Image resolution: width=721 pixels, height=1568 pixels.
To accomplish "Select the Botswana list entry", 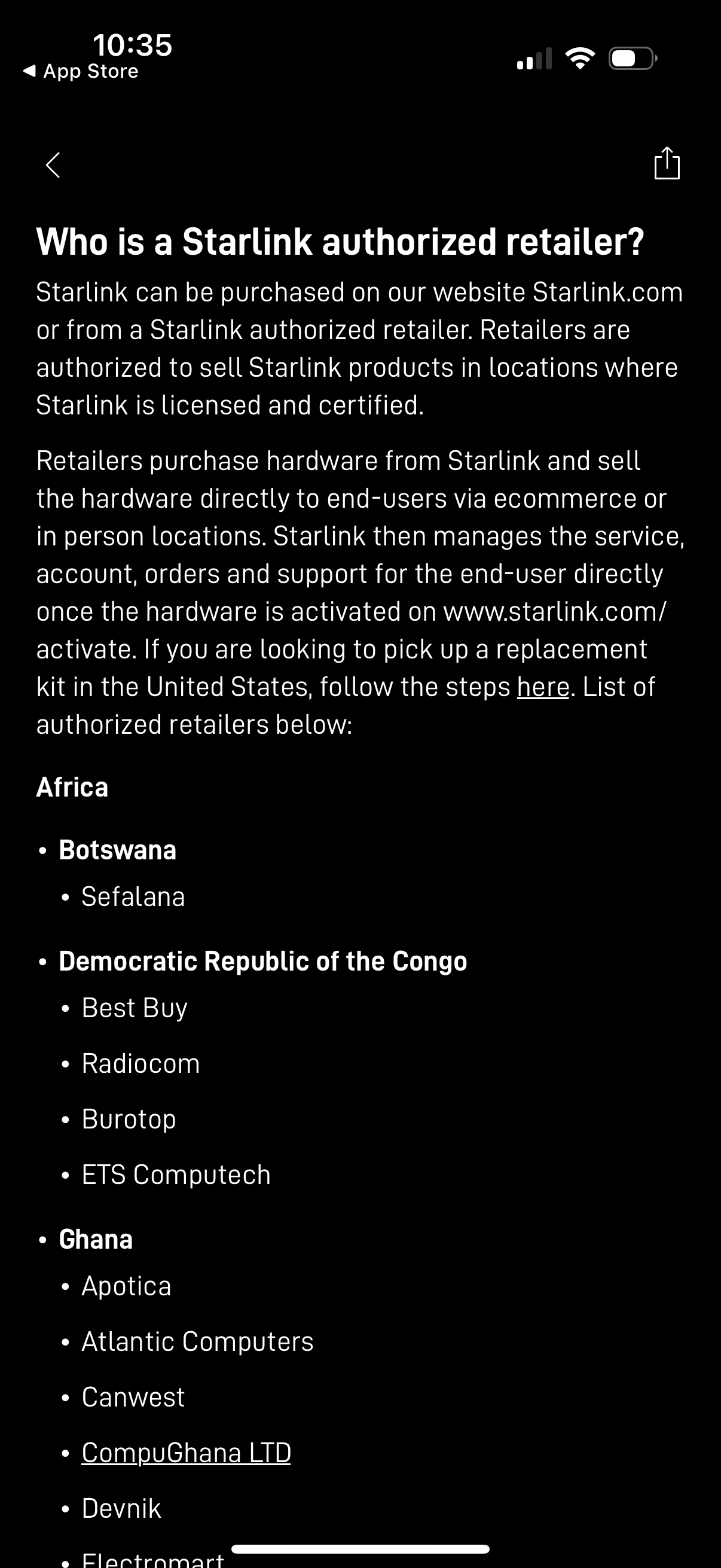I will pyautogui.click(x=117, y=849).
